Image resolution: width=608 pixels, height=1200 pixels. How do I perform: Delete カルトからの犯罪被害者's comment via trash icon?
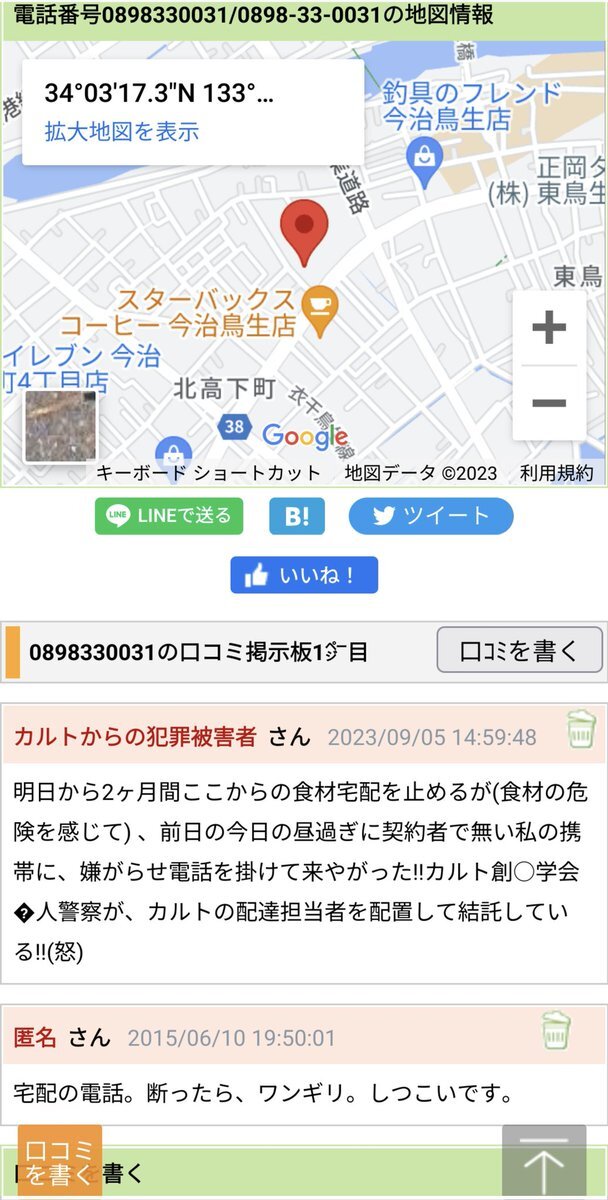pyautogui.click(x=581, y=730)
